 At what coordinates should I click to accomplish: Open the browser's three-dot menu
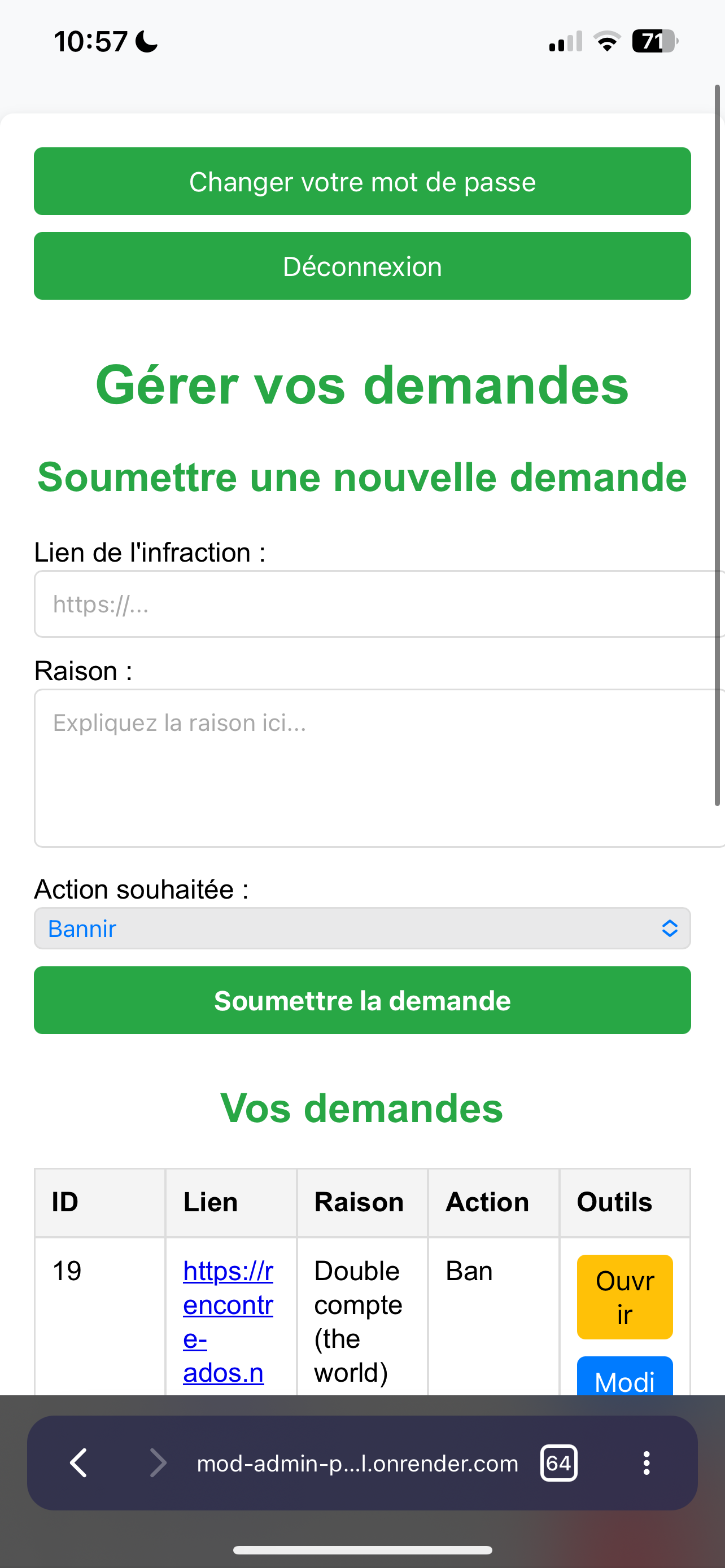pos(647,1462)
